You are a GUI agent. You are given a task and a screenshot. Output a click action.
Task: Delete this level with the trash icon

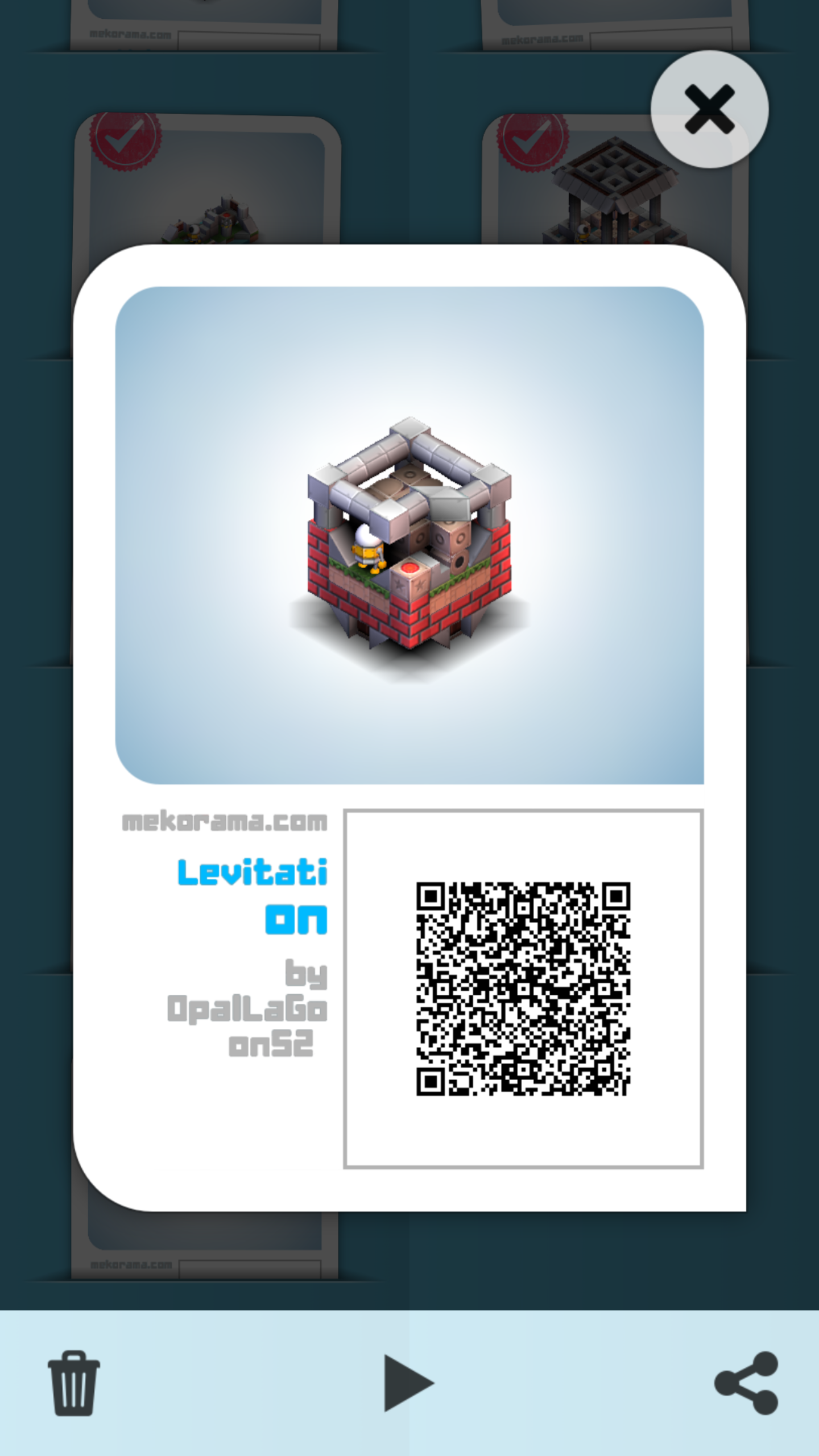(x=74, y=1383)
